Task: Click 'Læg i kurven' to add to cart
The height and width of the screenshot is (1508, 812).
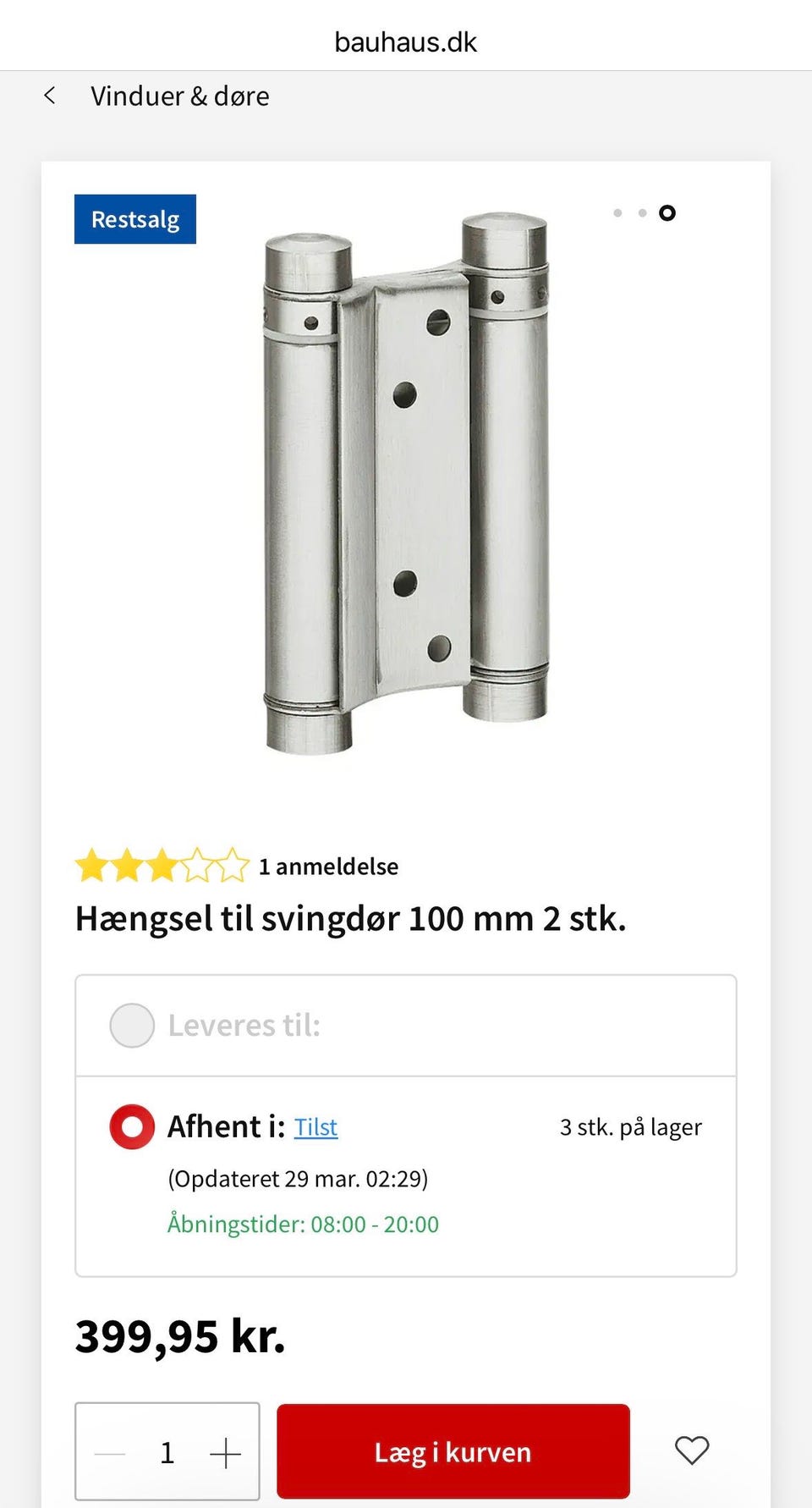Action: (451, 1450)
